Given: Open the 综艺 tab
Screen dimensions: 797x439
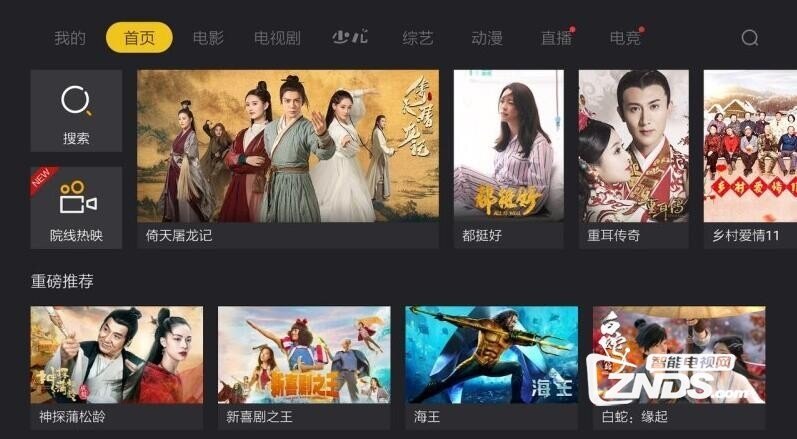Looking at the screenshot, I should click(x=418, y=39).
